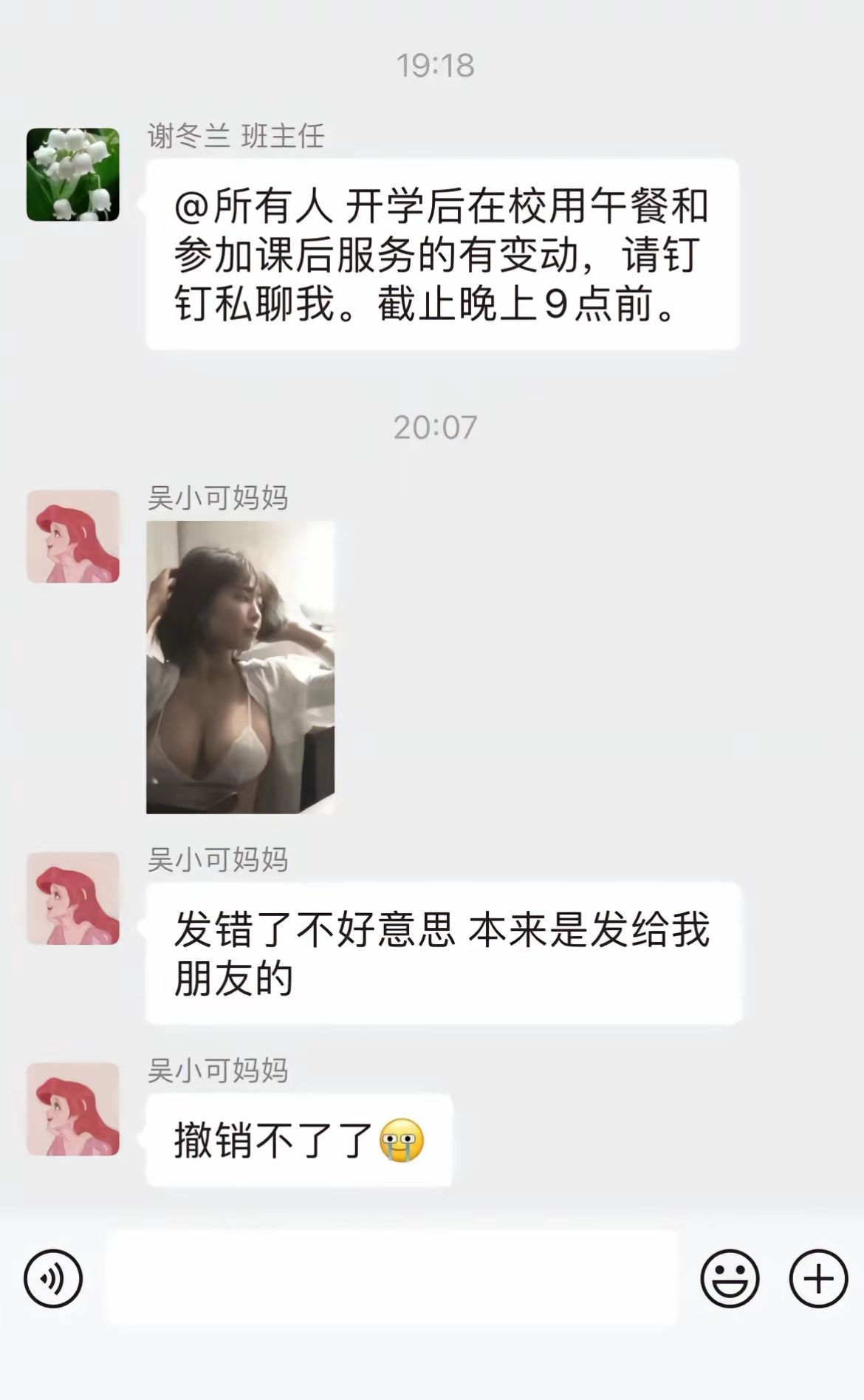864x1400 pixels.
Task: Open 谢冬兰 班主任's lily flower avatar
Action: pyautogui.click(x=73, y=171)
